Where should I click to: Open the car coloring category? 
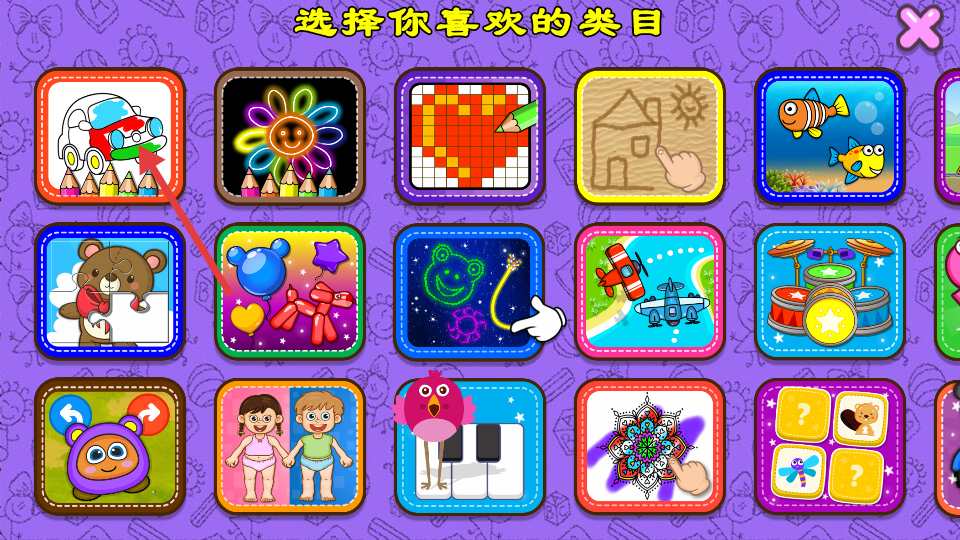click(x=110, y=136)
